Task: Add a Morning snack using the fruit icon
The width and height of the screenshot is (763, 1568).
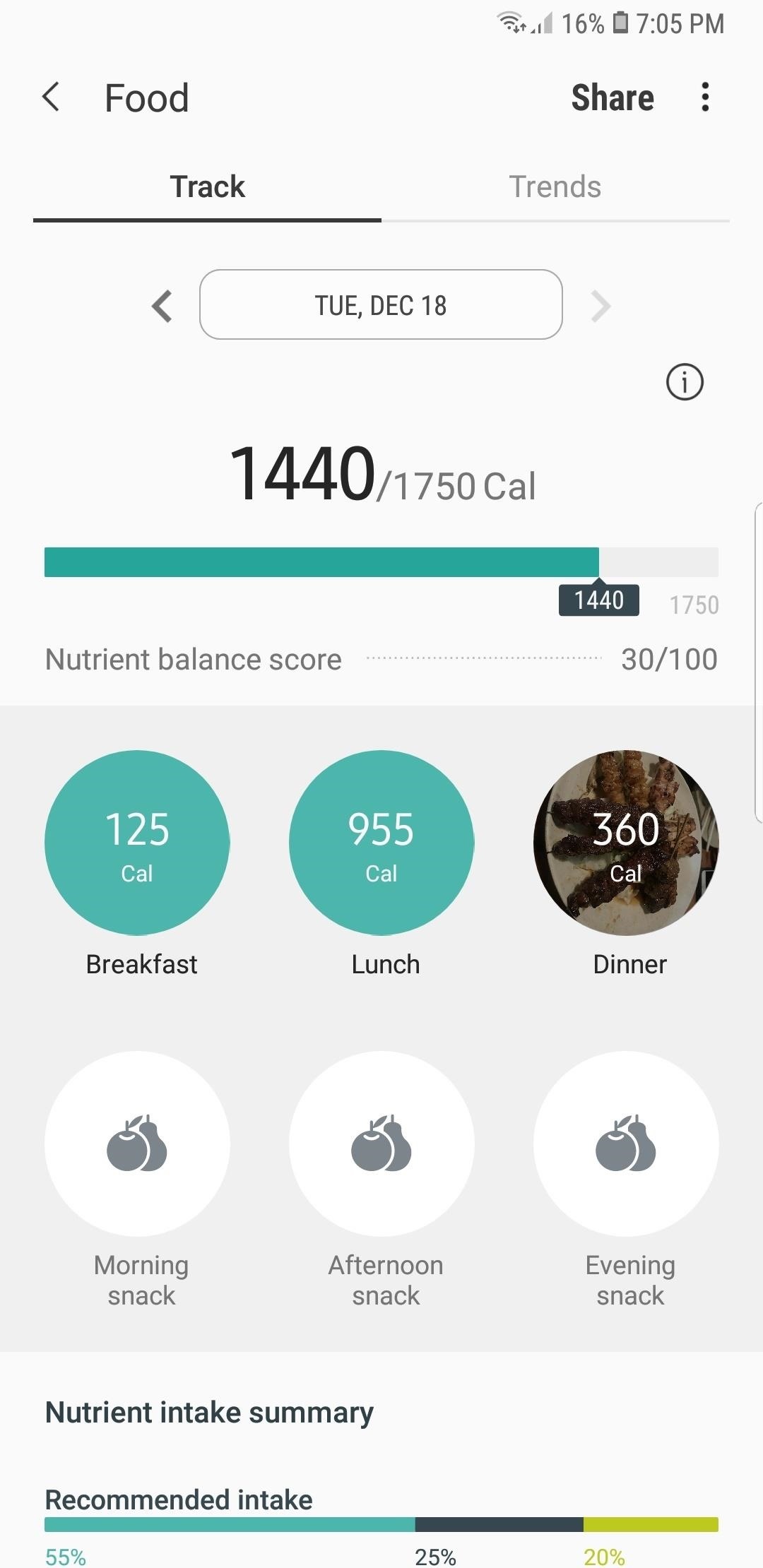Action: point(138,1144)
